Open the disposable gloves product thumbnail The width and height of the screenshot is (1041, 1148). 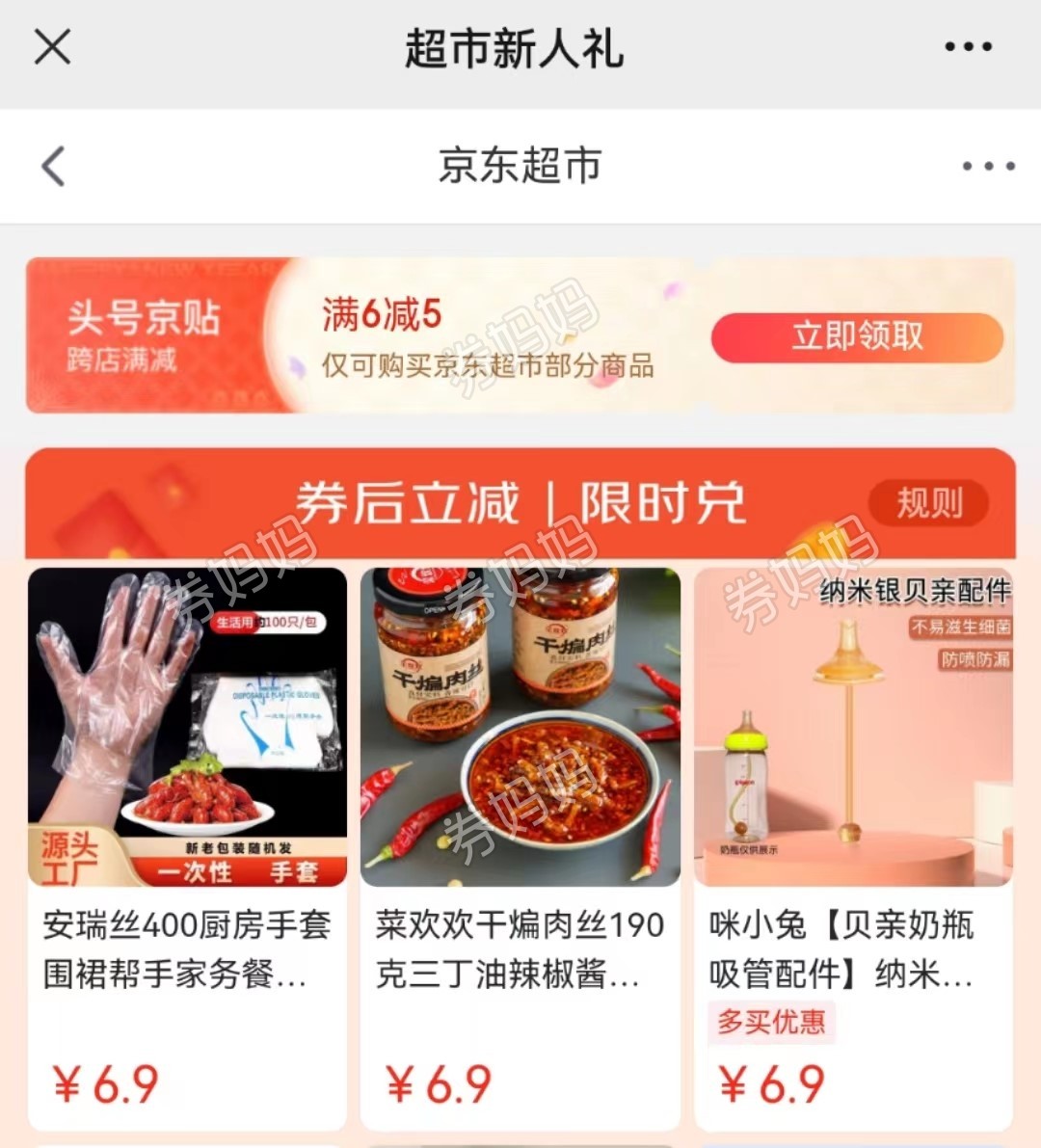[x=186, y=728]
